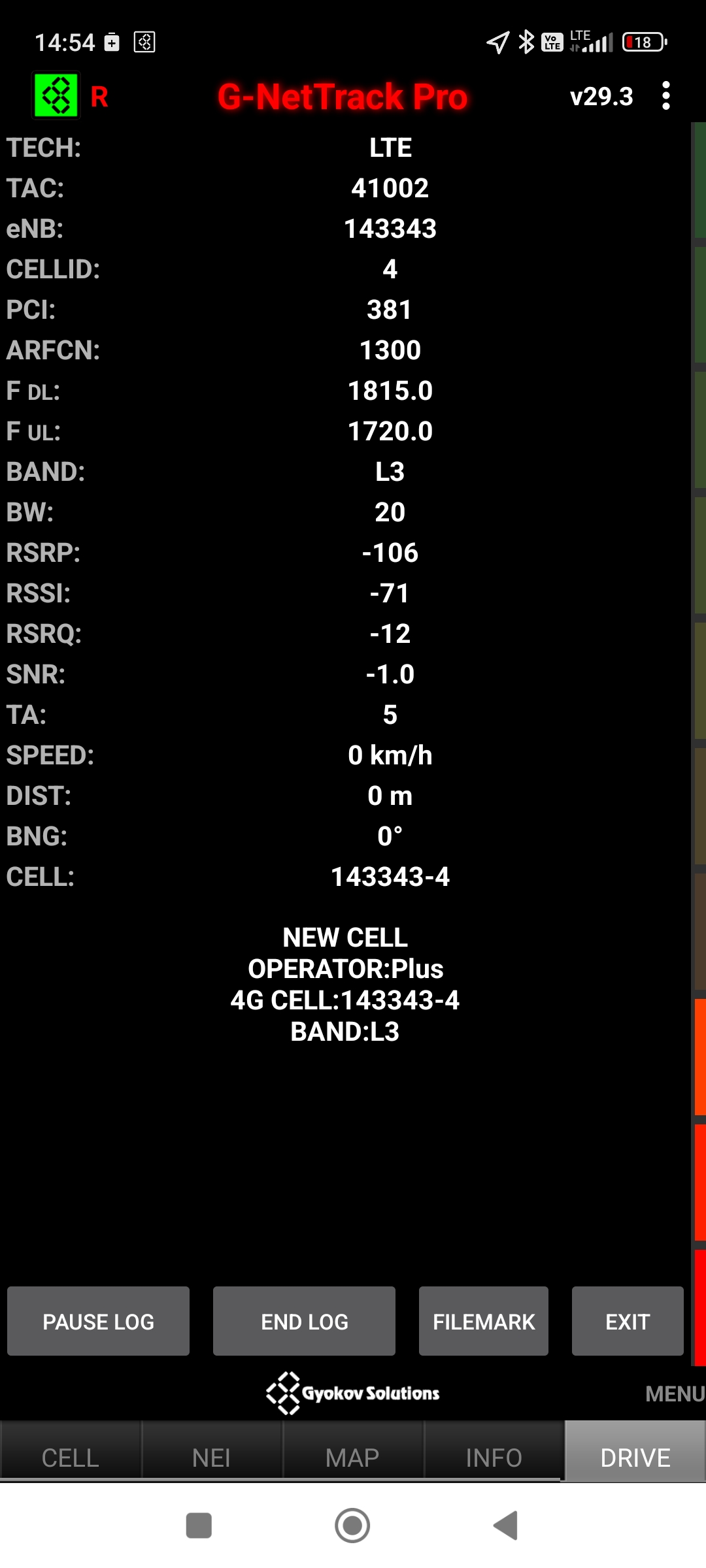706x1568 pixels.
Task: Pause the current log recording
Action: click(x=98, y=1321)
